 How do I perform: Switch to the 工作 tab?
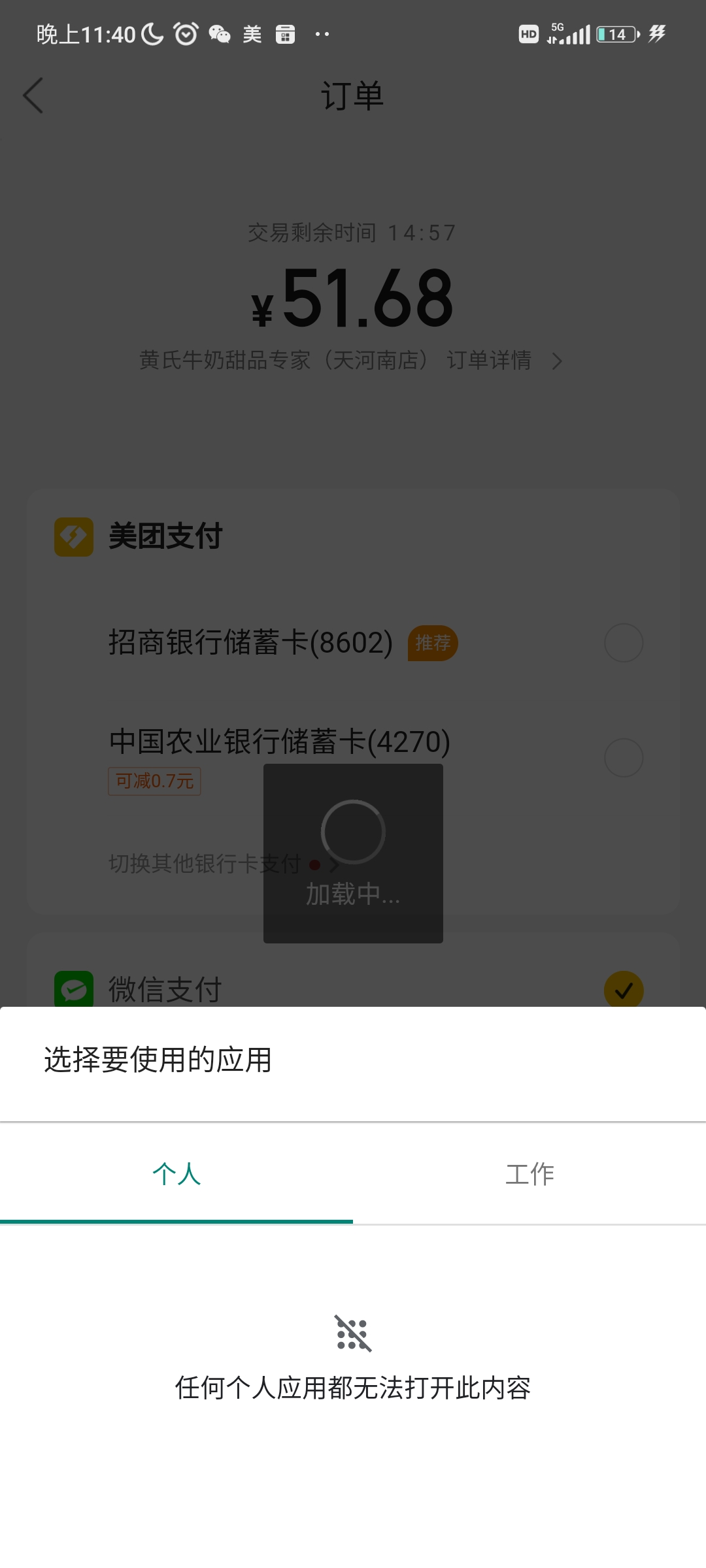tap(529, 1174)
